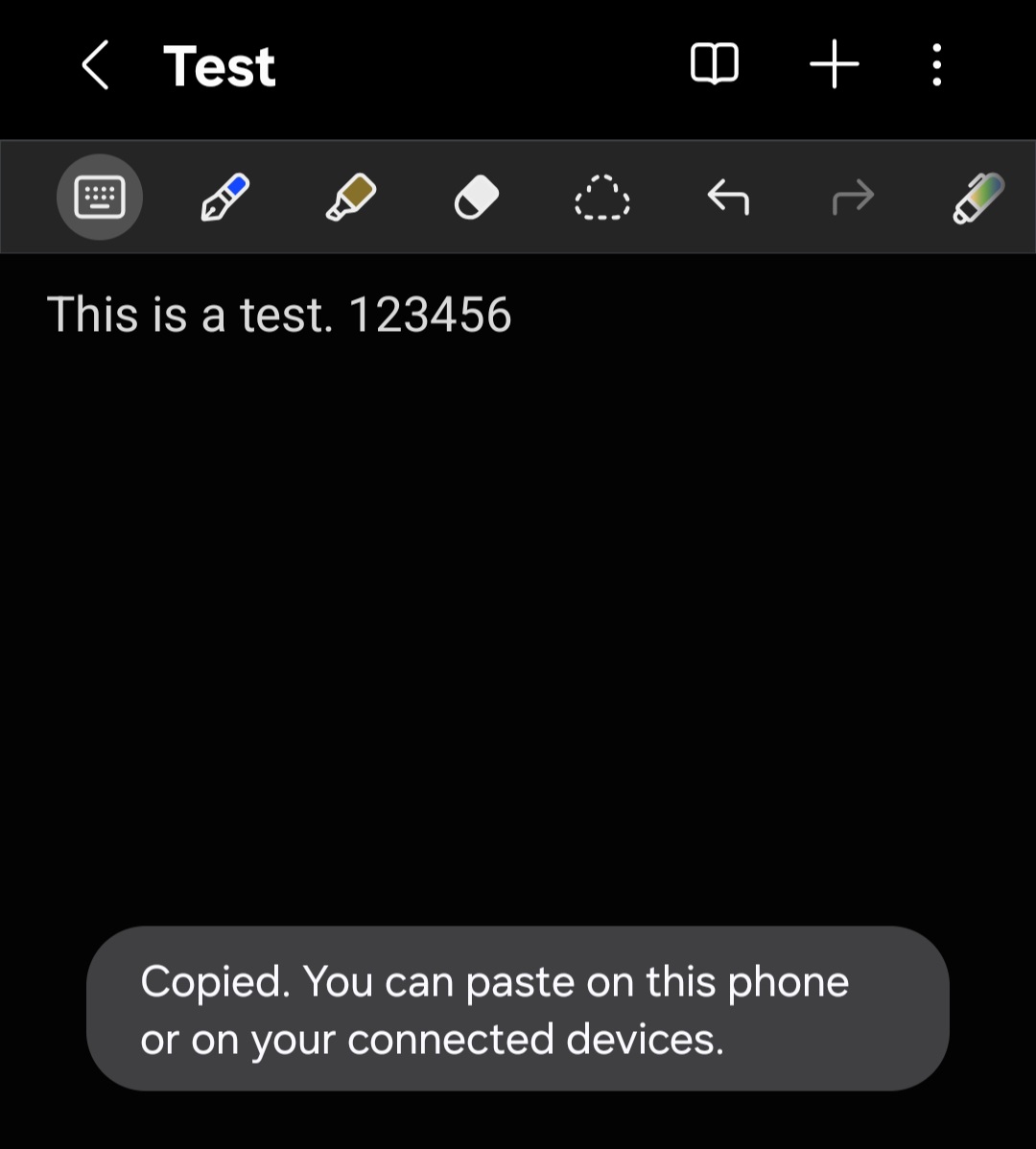
Task: Activate the Highlighter tool
Action: 349,197
